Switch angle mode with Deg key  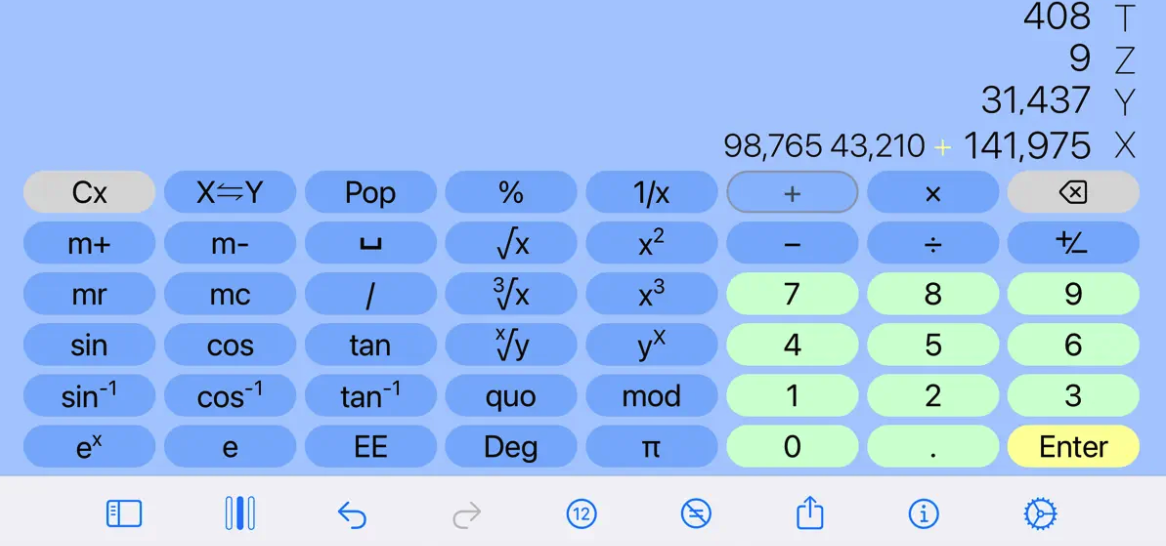511,447
